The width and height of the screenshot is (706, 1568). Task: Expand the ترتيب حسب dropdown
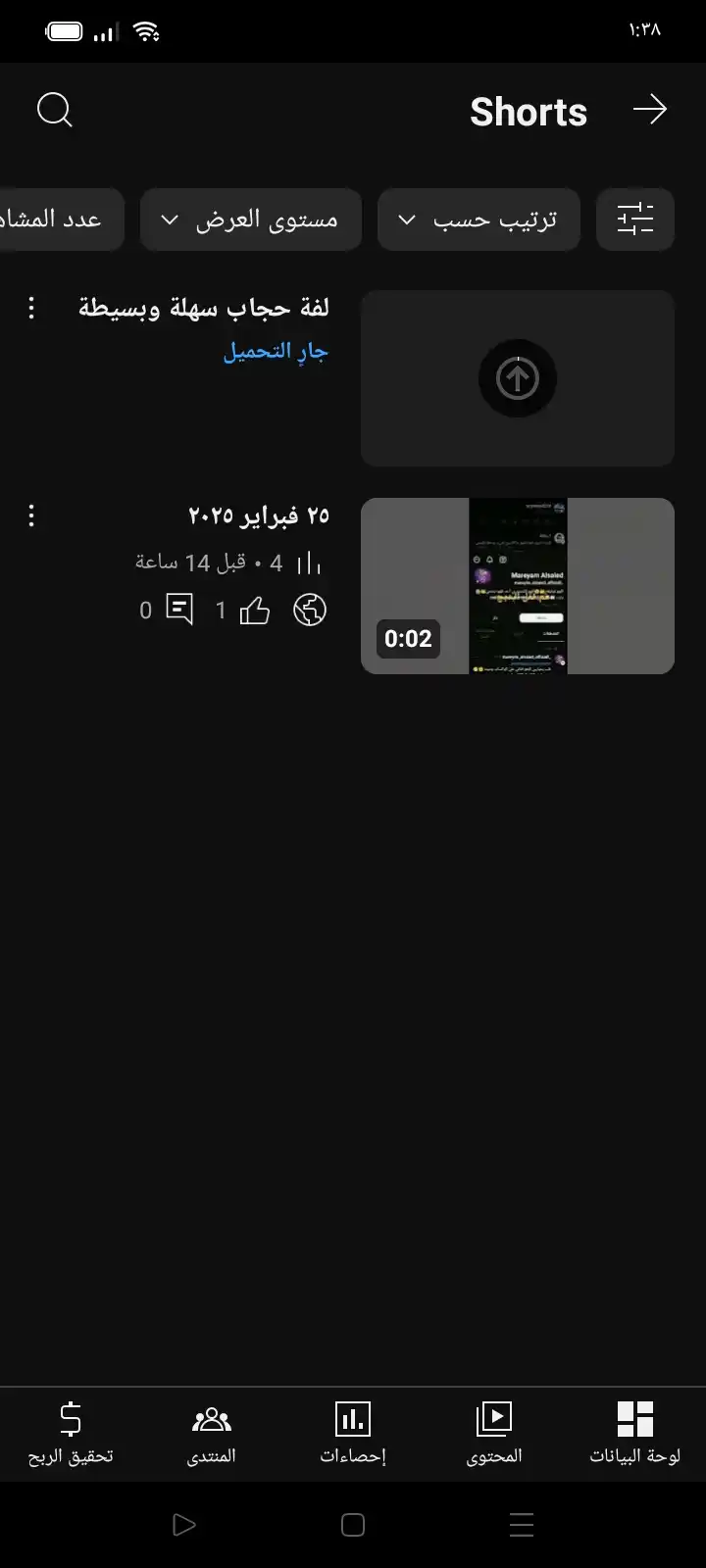(x=479, y=220)
